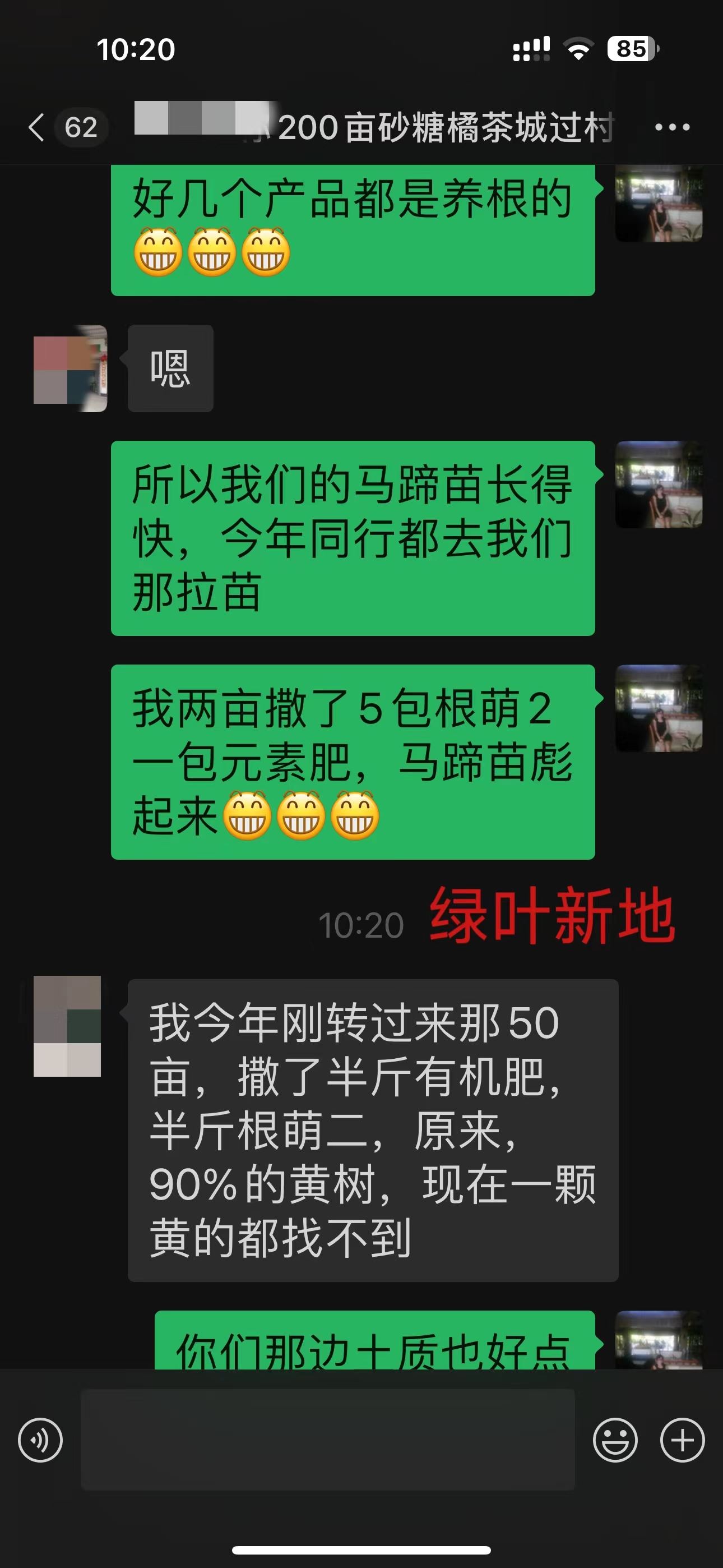Open avatar beside the 50亩 message
This screenshot has width=723, height=1568.
[x=67, y=1026]
